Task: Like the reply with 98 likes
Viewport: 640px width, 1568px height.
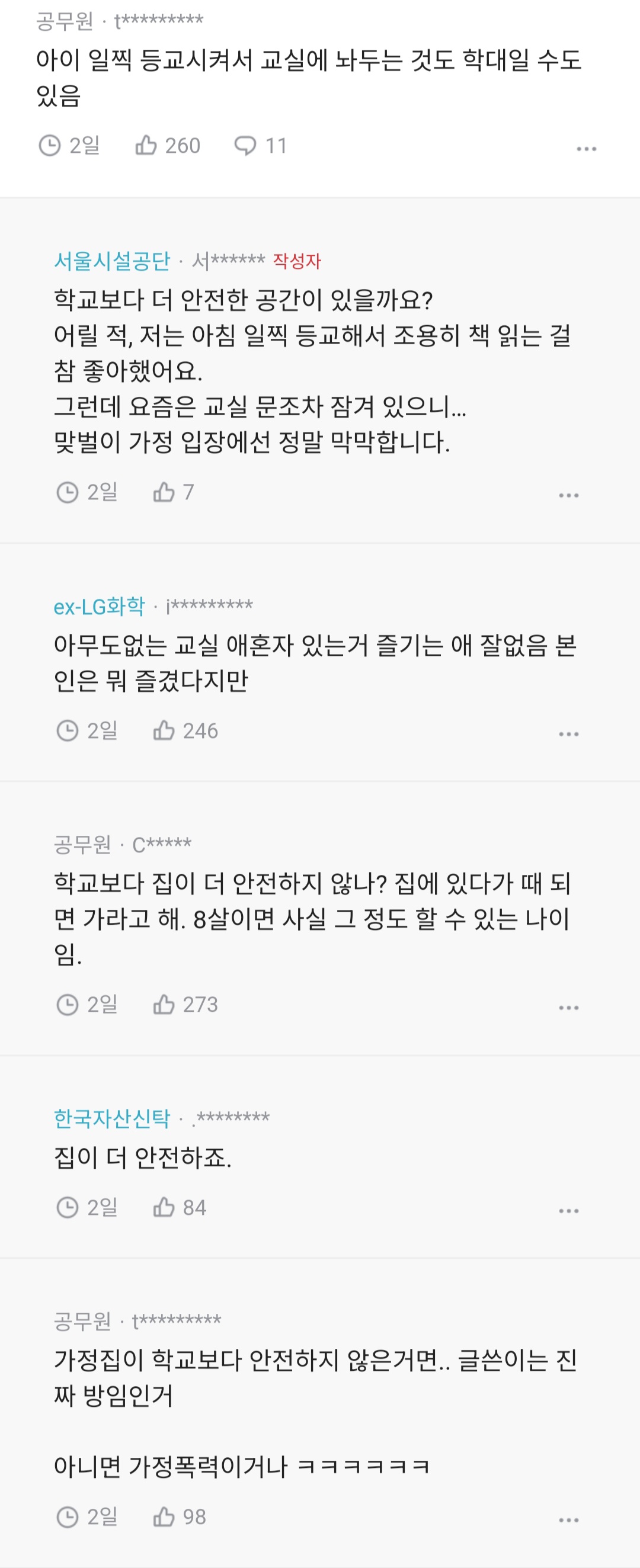Action: (164, 1516)
